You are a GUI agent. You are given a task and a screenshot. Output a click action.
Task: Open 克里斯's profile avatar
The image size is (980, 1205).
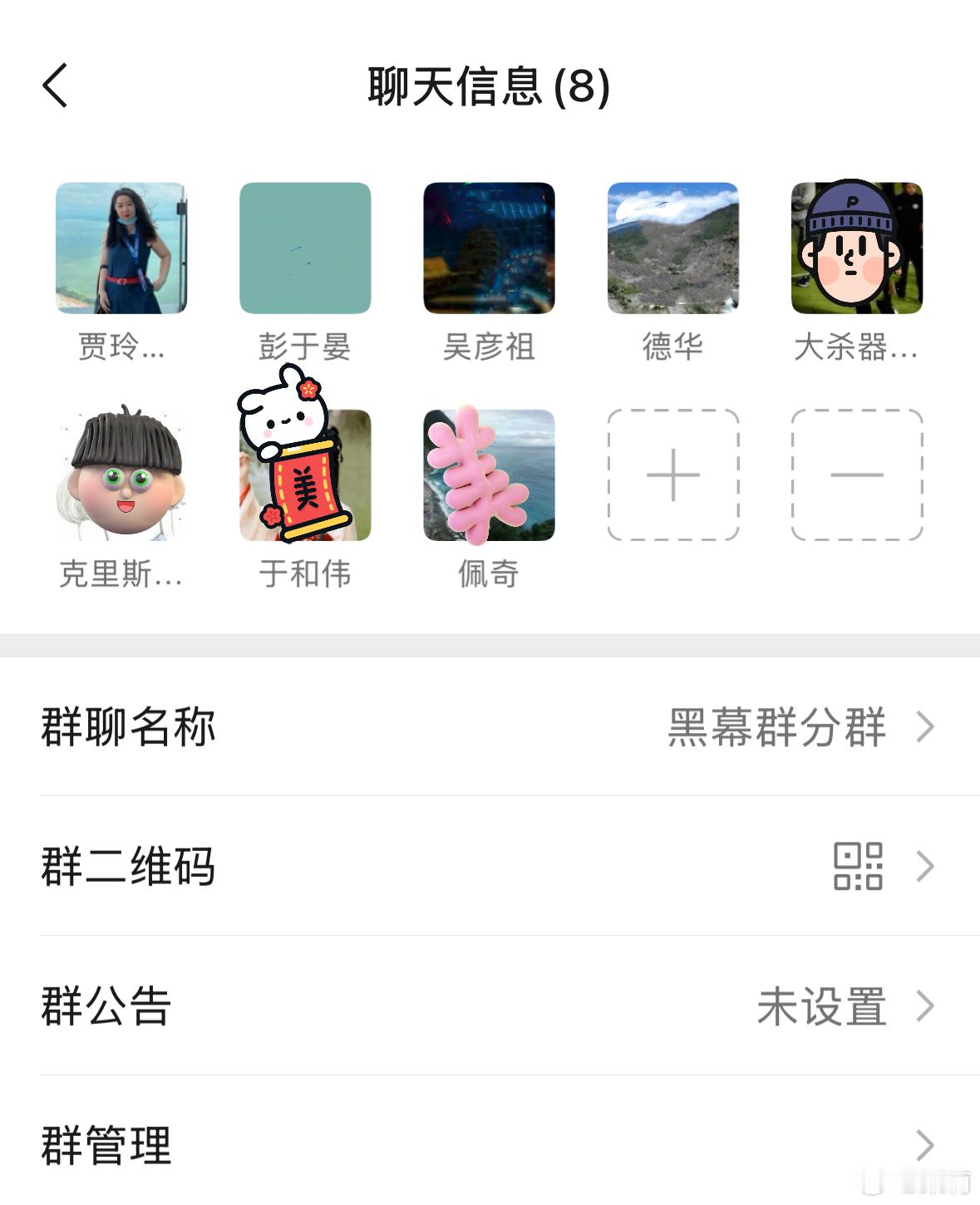point(122,475)
